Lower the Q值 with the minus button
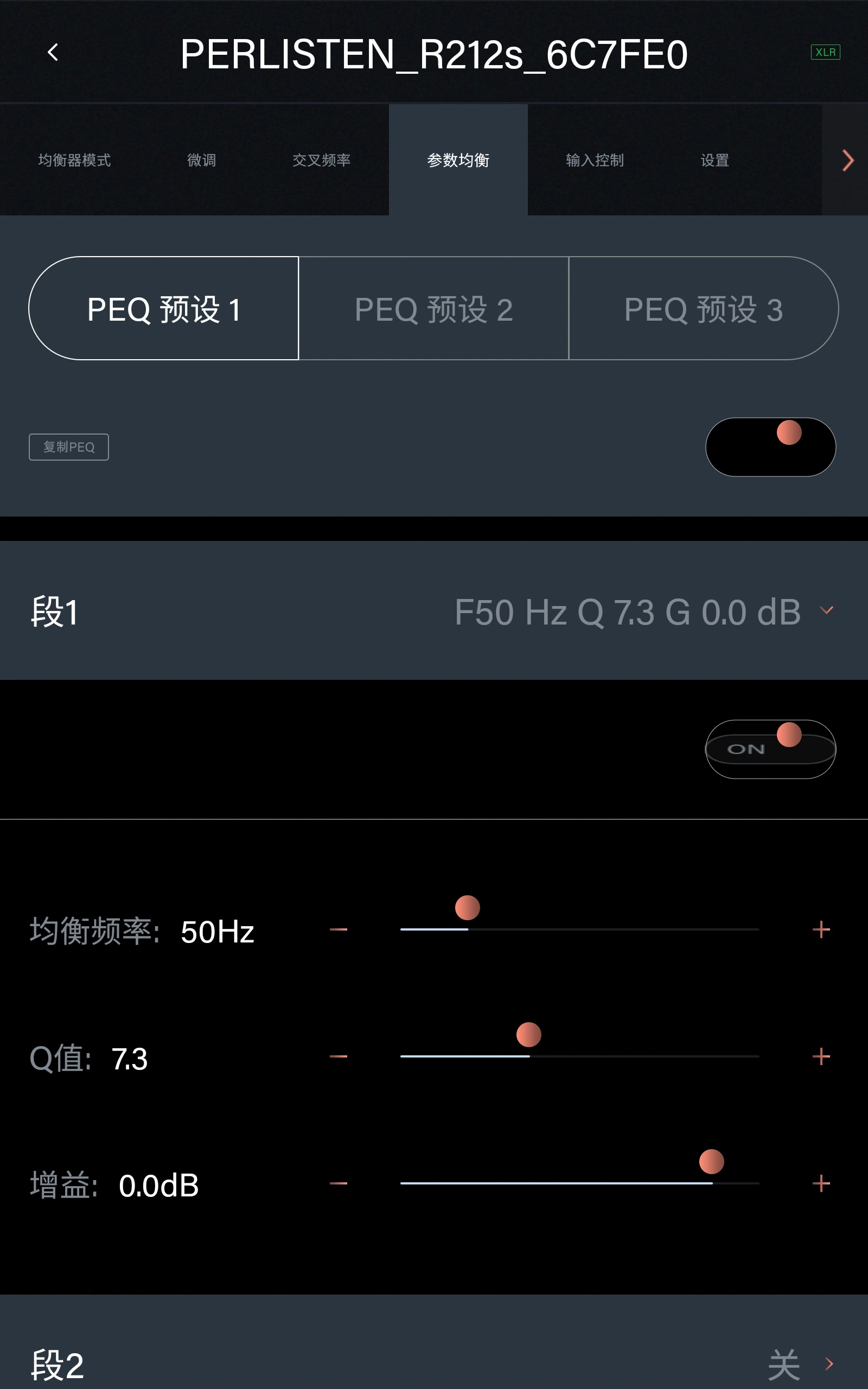 [x=339, y=1056]
